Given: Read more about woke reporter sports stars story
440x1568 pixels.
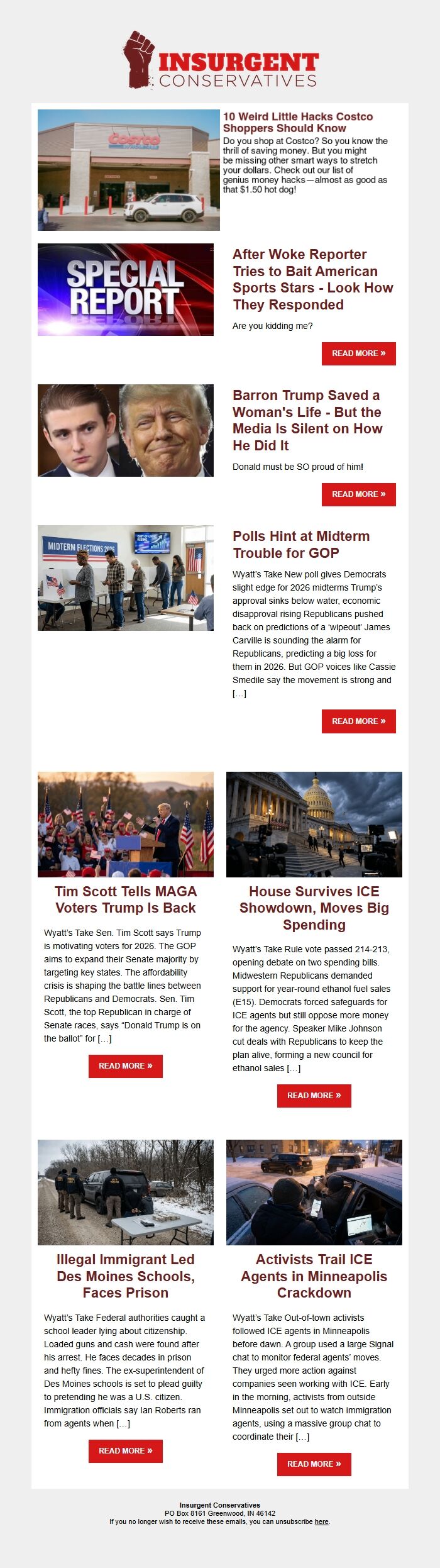Looking at the screenshot, I should tap(358, 353).
